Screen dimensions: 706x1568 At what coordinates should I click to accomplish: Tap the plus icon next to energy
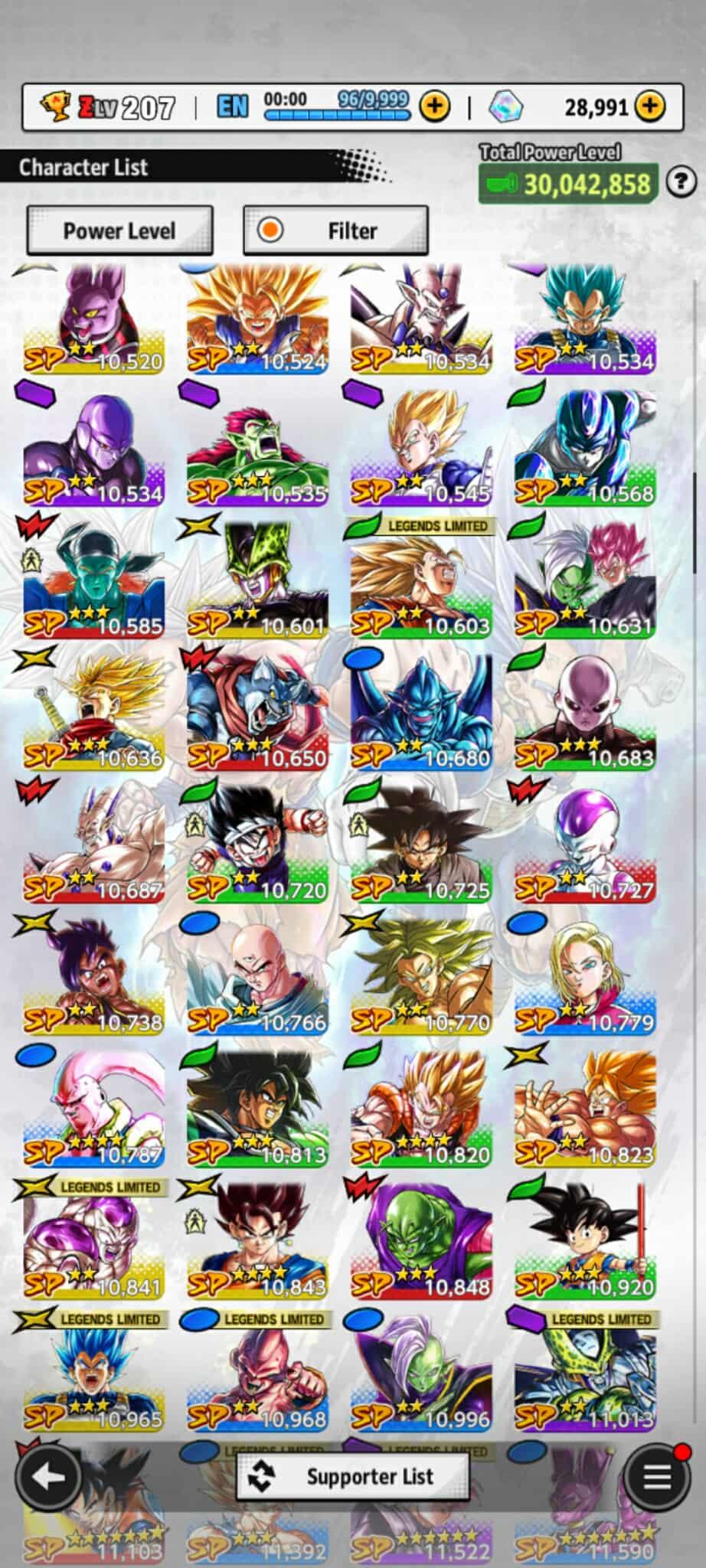pyautogui.click(x=435, y=106)
